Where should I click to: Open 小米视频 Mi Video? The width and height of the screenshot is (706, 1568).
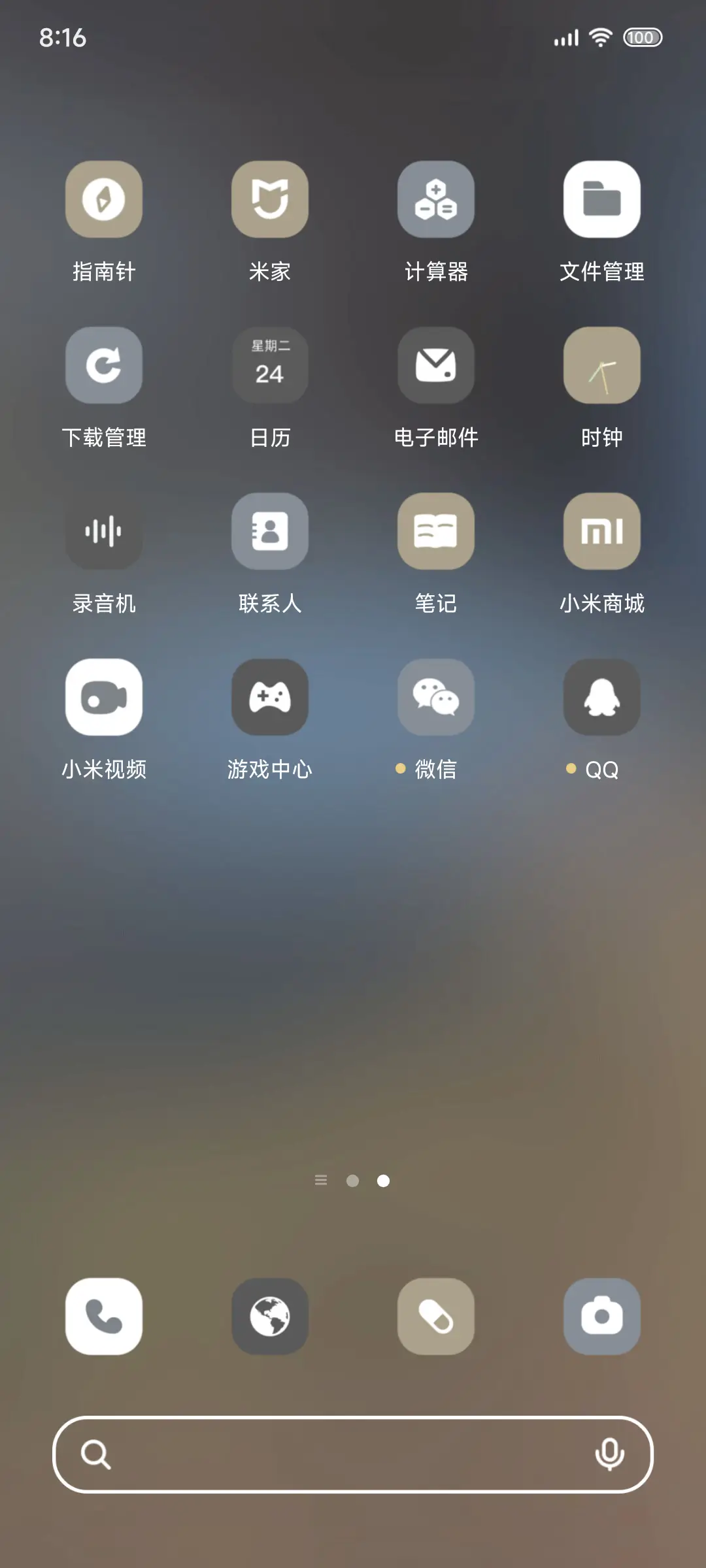pyautogui.click(x=104, y=696)
